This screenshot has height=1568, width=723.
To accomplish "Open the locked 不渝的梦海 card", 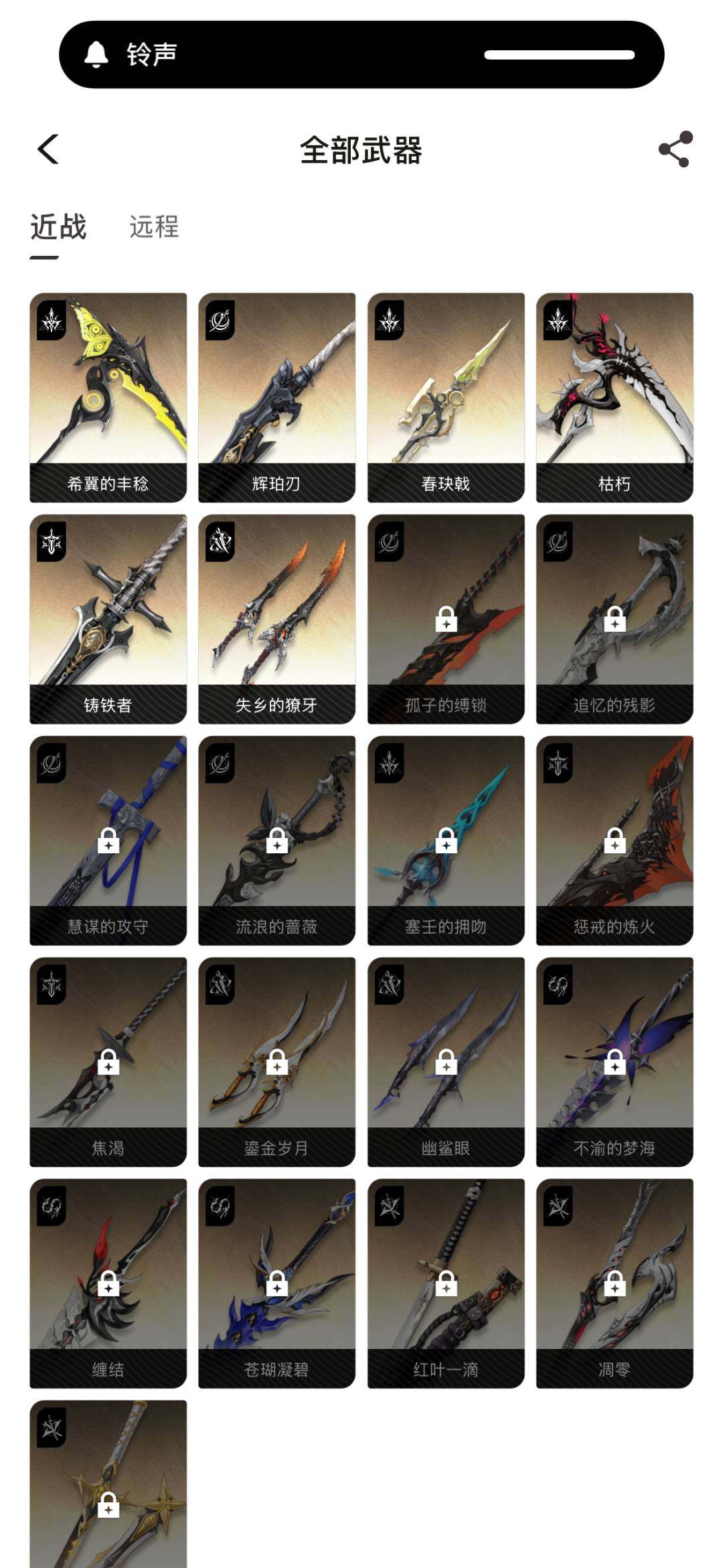I will (615, 1062).
